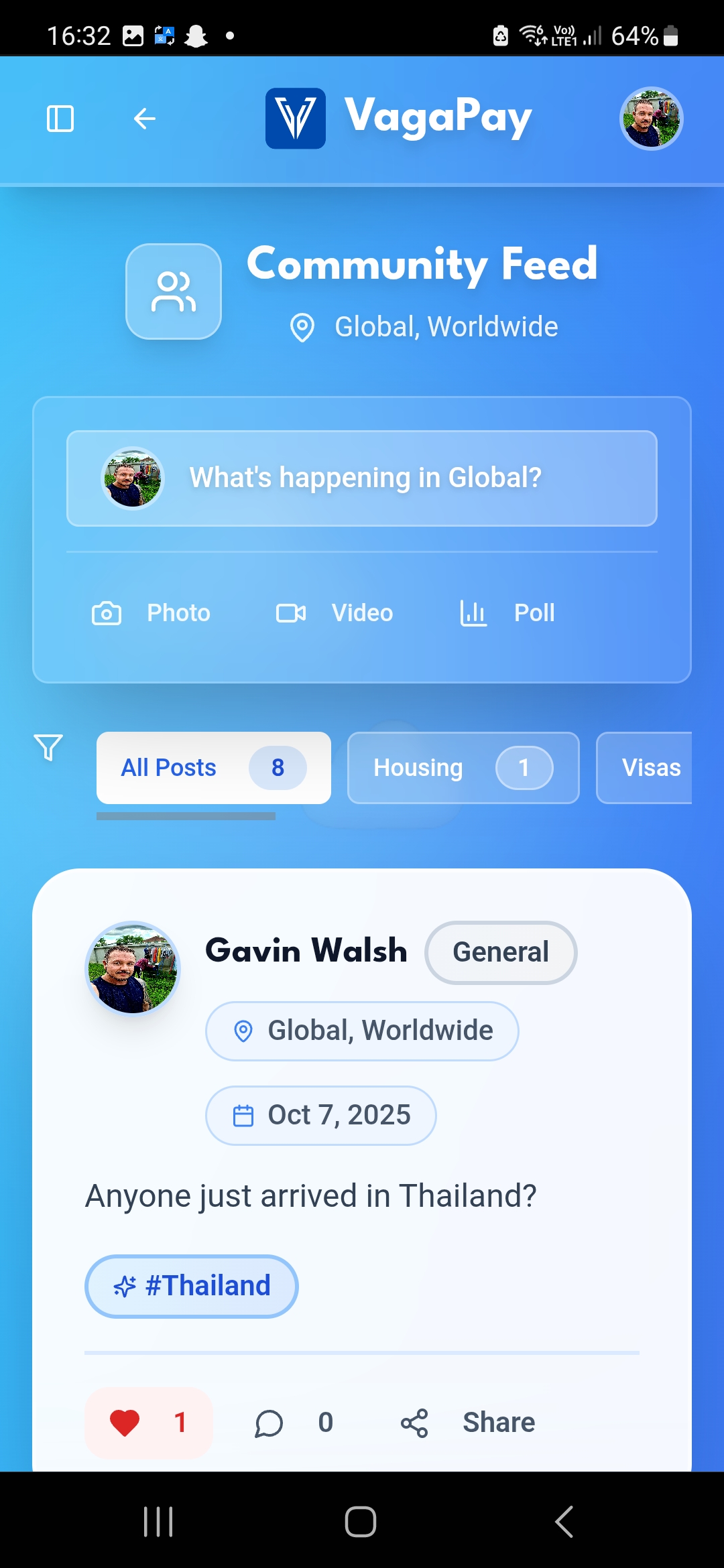This screenshot has height=1568, width=724.
Task: Tap the Global, Worldwide chip on post
Action: (x=362, y=1031)
